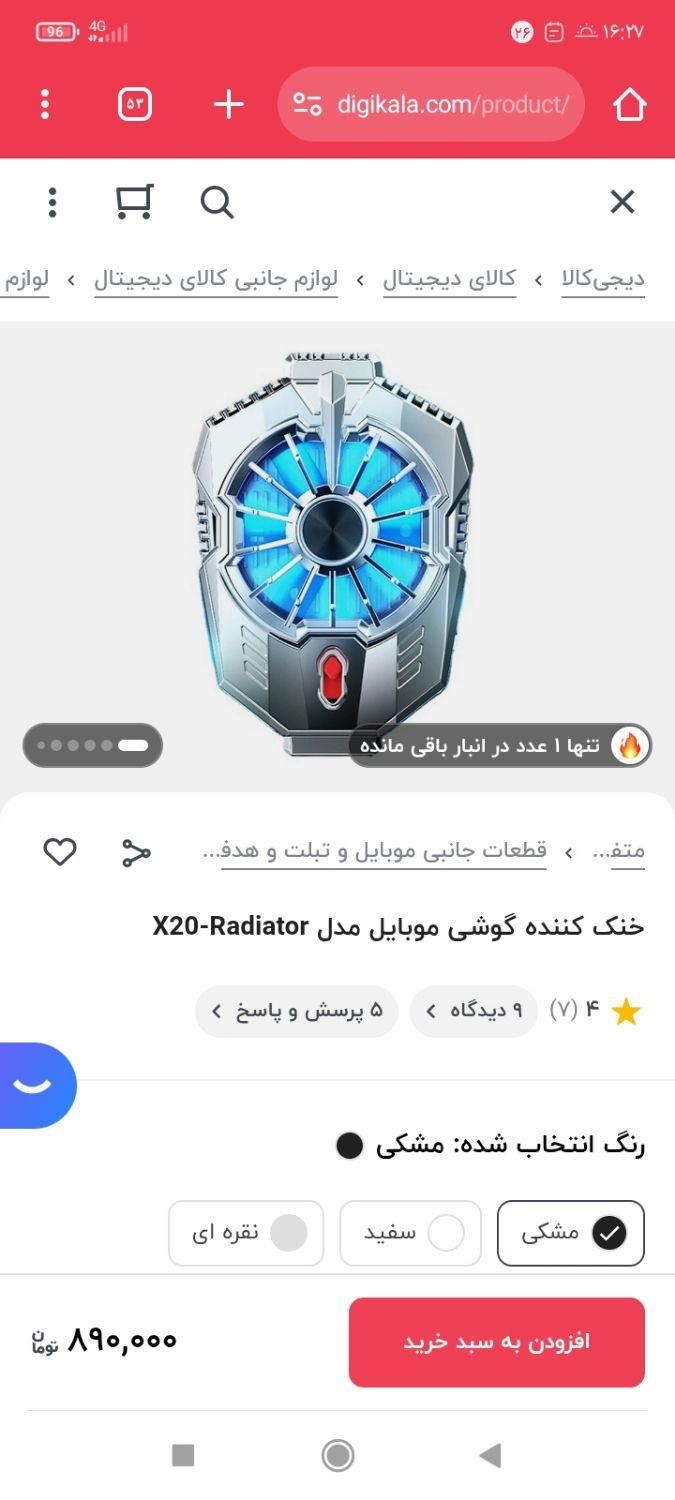This screenshot has width=675, height=1500.
Task: Close the product page with the X
Action: click(x=622, y=202)
